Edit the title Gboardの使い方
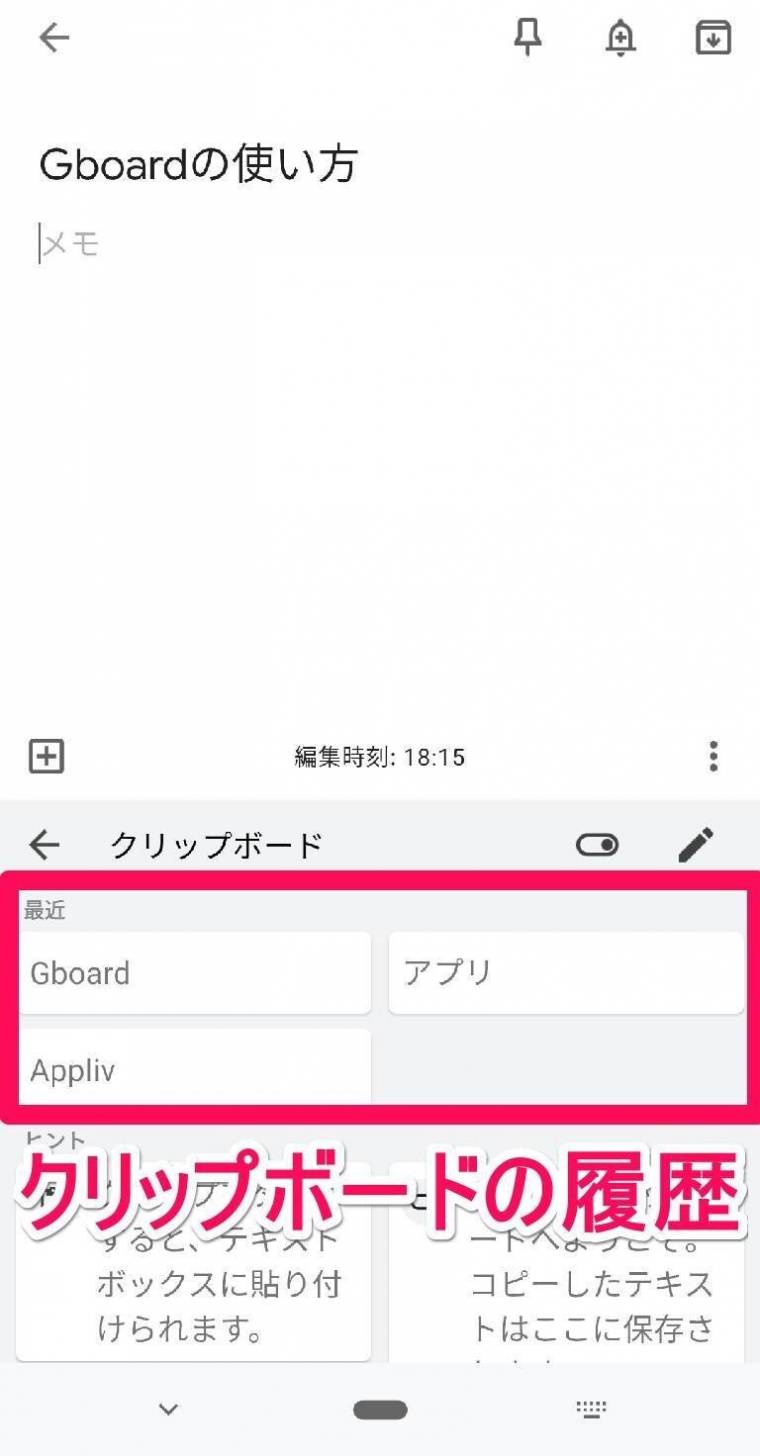The height and width of the screenshot is (1456, 760). pos(198,165)
